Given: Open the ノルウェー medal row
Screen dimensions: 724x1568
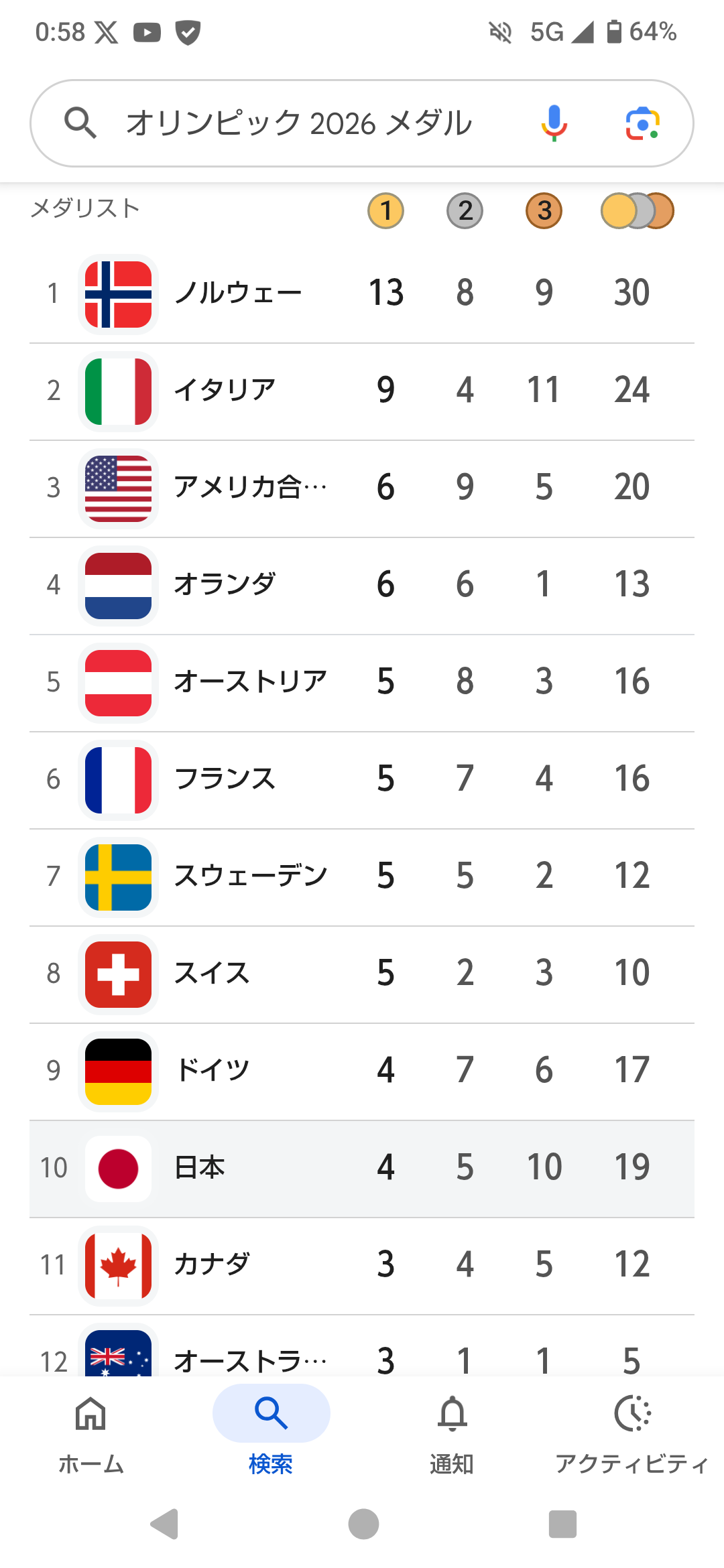Looking at the screenshot, I should point(362,293).
